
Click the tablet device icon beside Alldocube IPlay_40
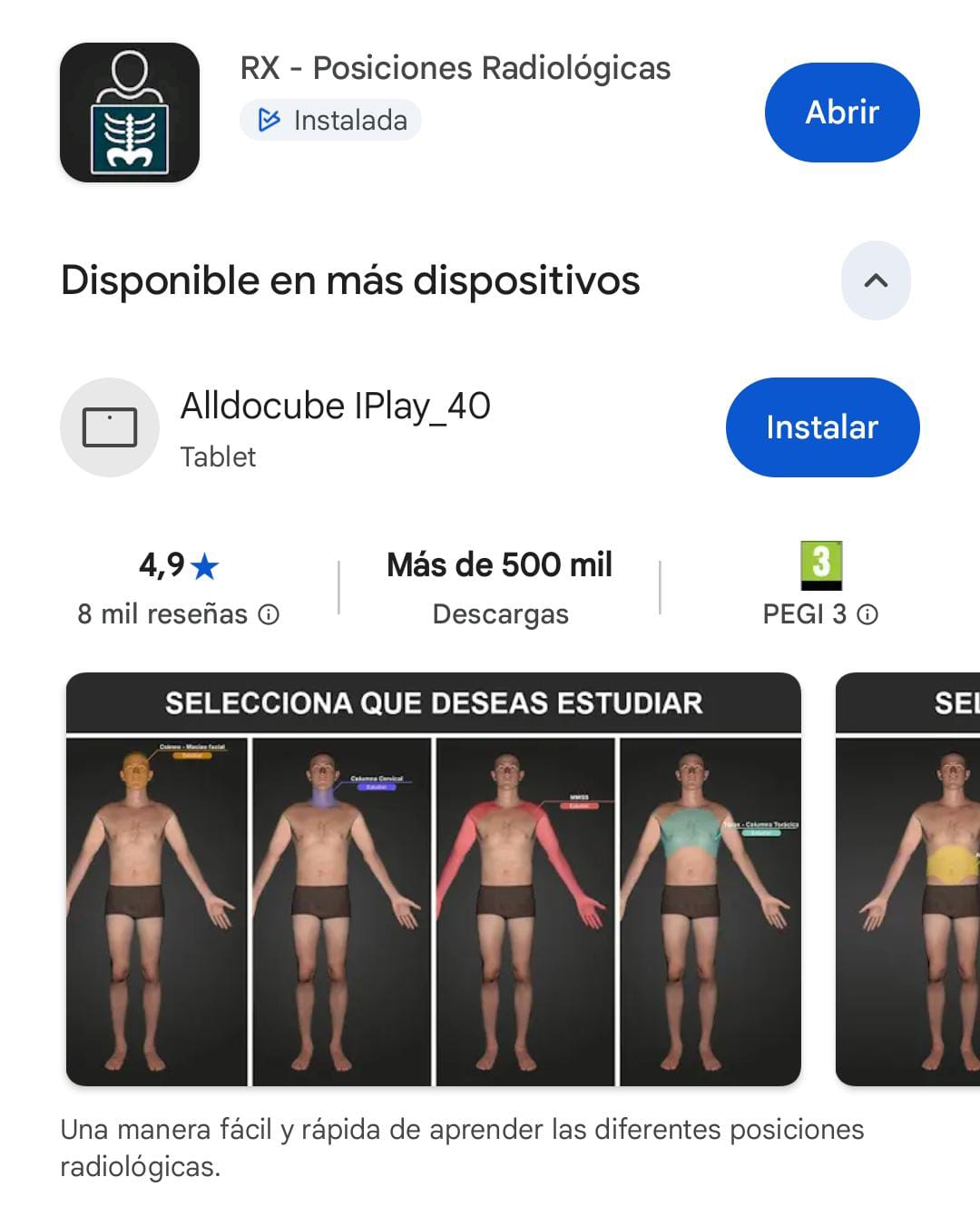pos(110,427)
